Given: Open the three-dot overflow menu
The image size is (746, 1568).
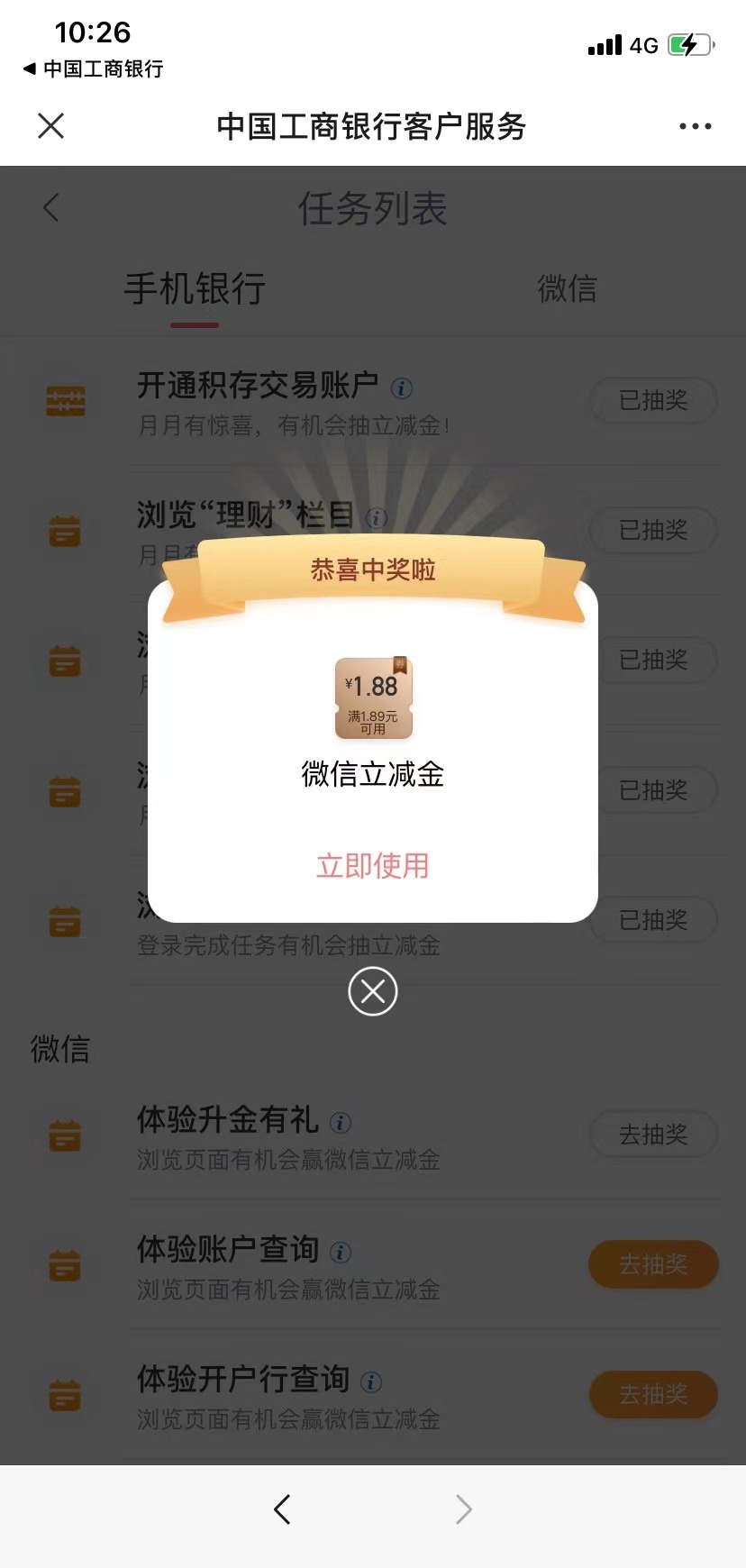Looking at the screenshot, I should [695, 126].
